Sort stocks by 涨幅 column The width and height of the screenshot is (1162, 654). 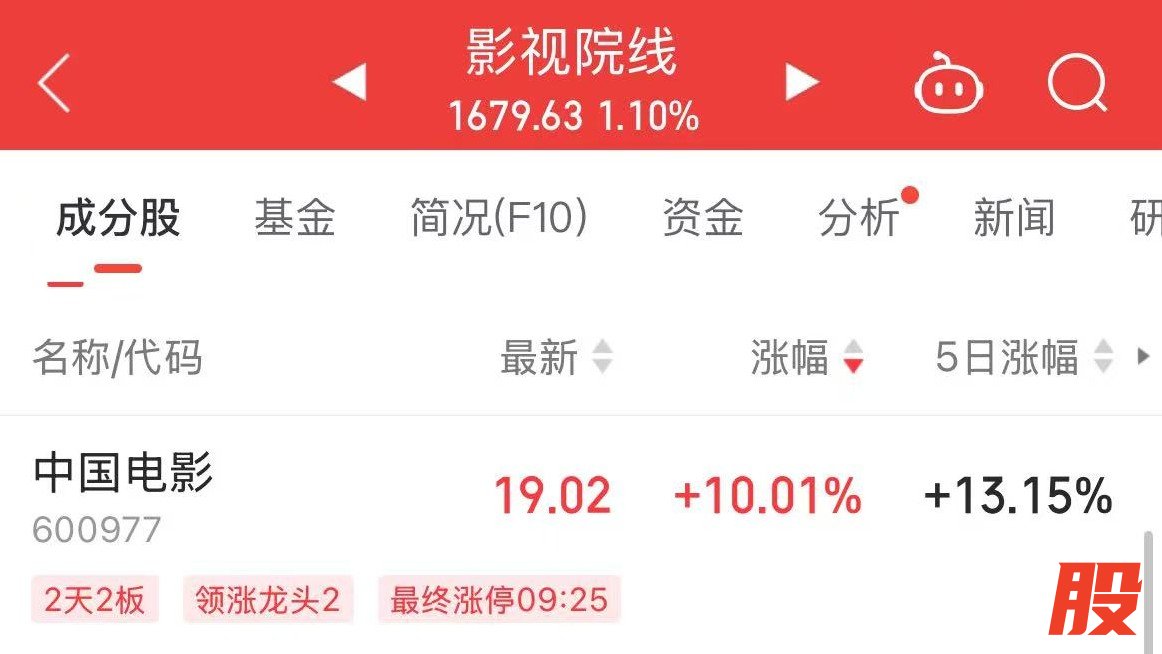click(x=806, y=357)
